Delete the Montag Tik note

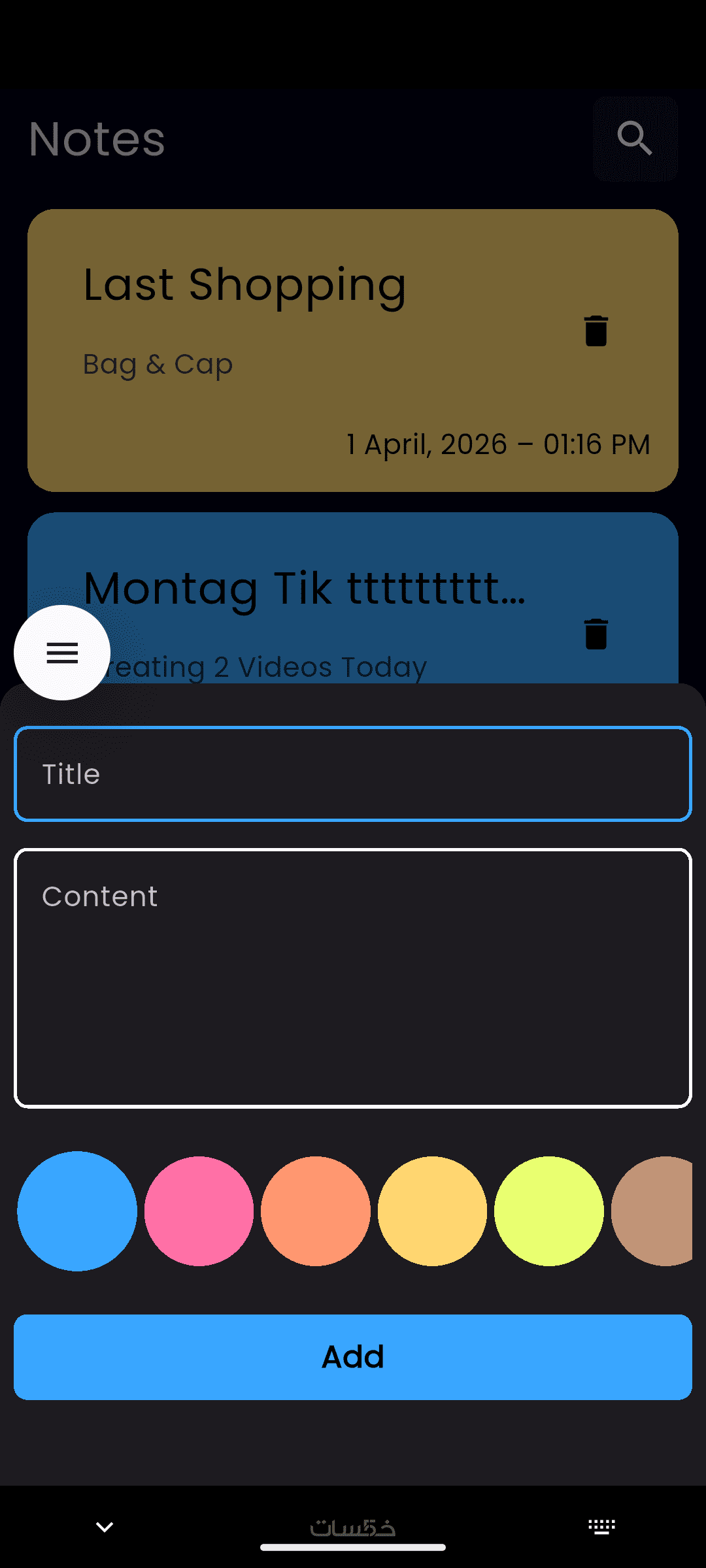596,634
